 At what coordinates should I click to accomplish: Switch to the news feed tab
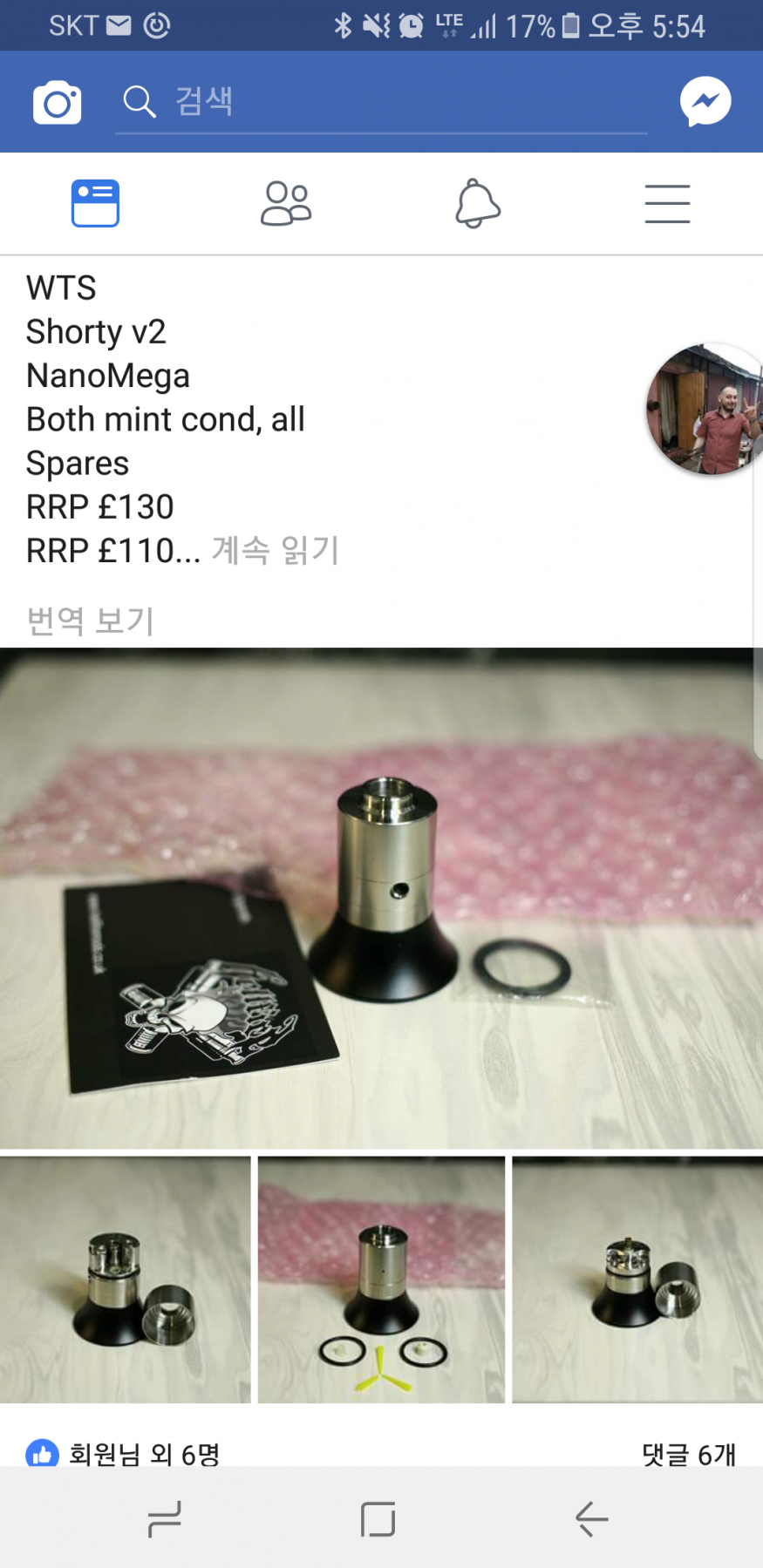click(95, 204)
